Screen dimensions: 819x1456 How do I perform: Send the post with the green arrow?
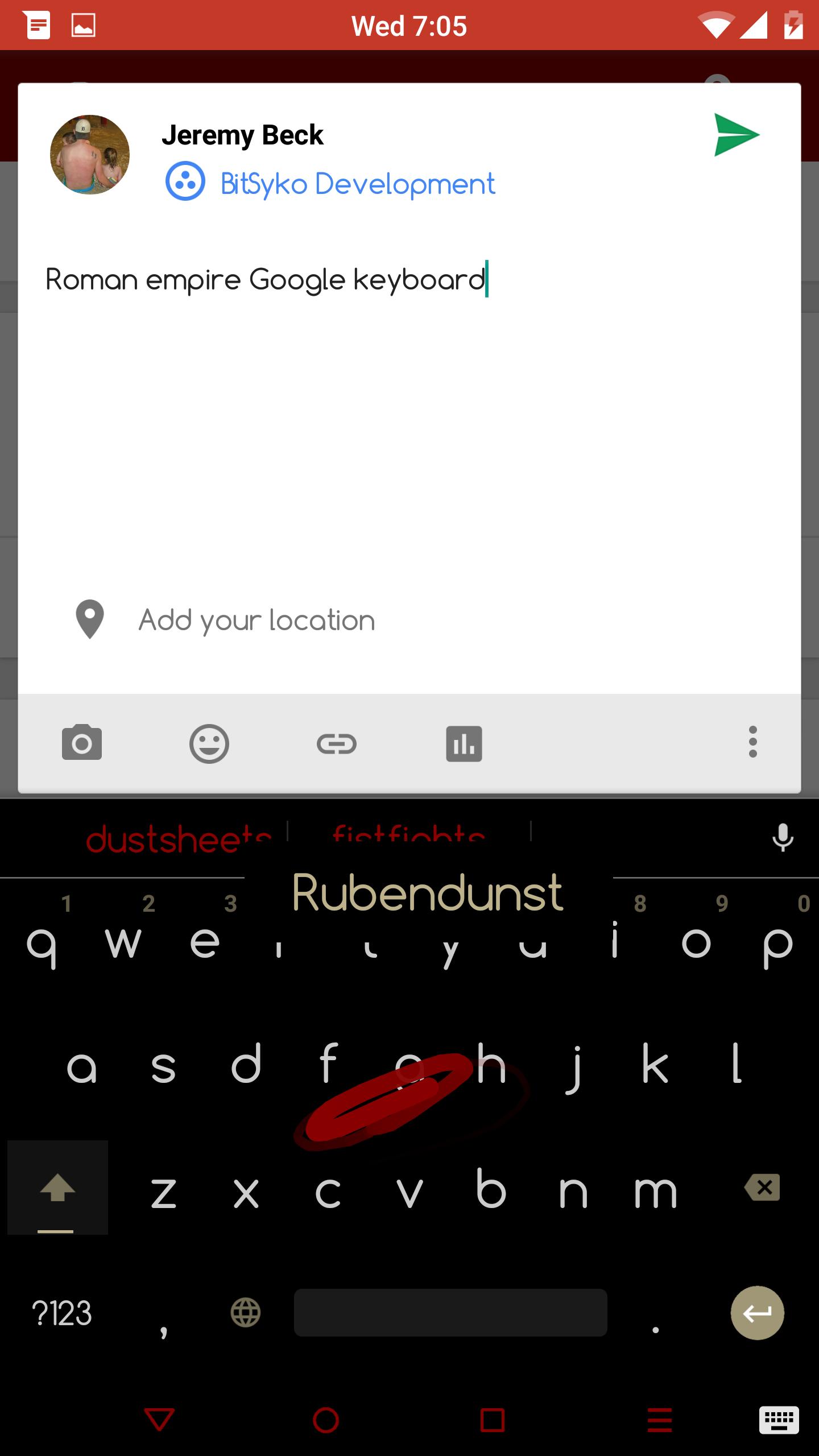pyautogui.click(x=736, y=135)
